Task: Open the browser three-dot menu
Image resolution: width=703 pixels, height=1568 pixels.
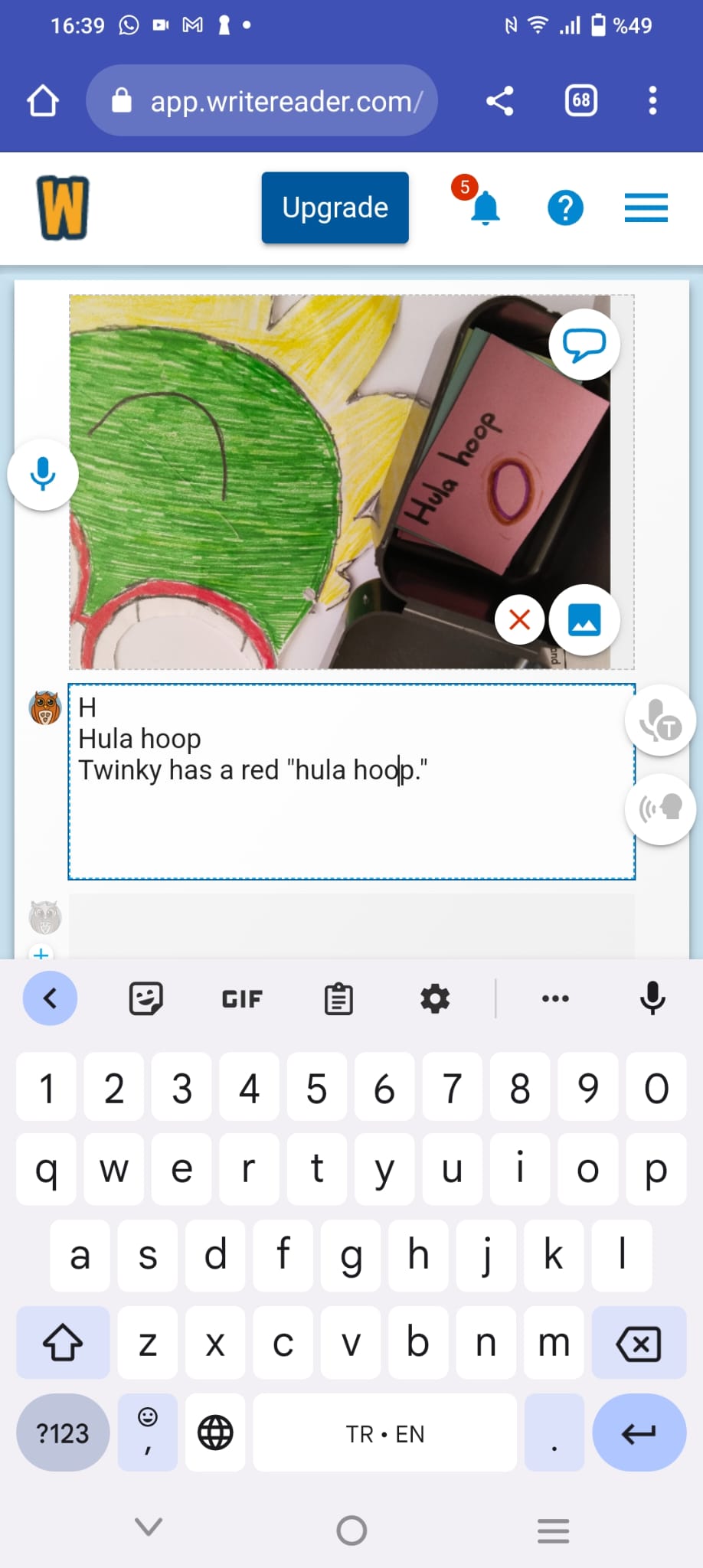Action: pos(652,100)
